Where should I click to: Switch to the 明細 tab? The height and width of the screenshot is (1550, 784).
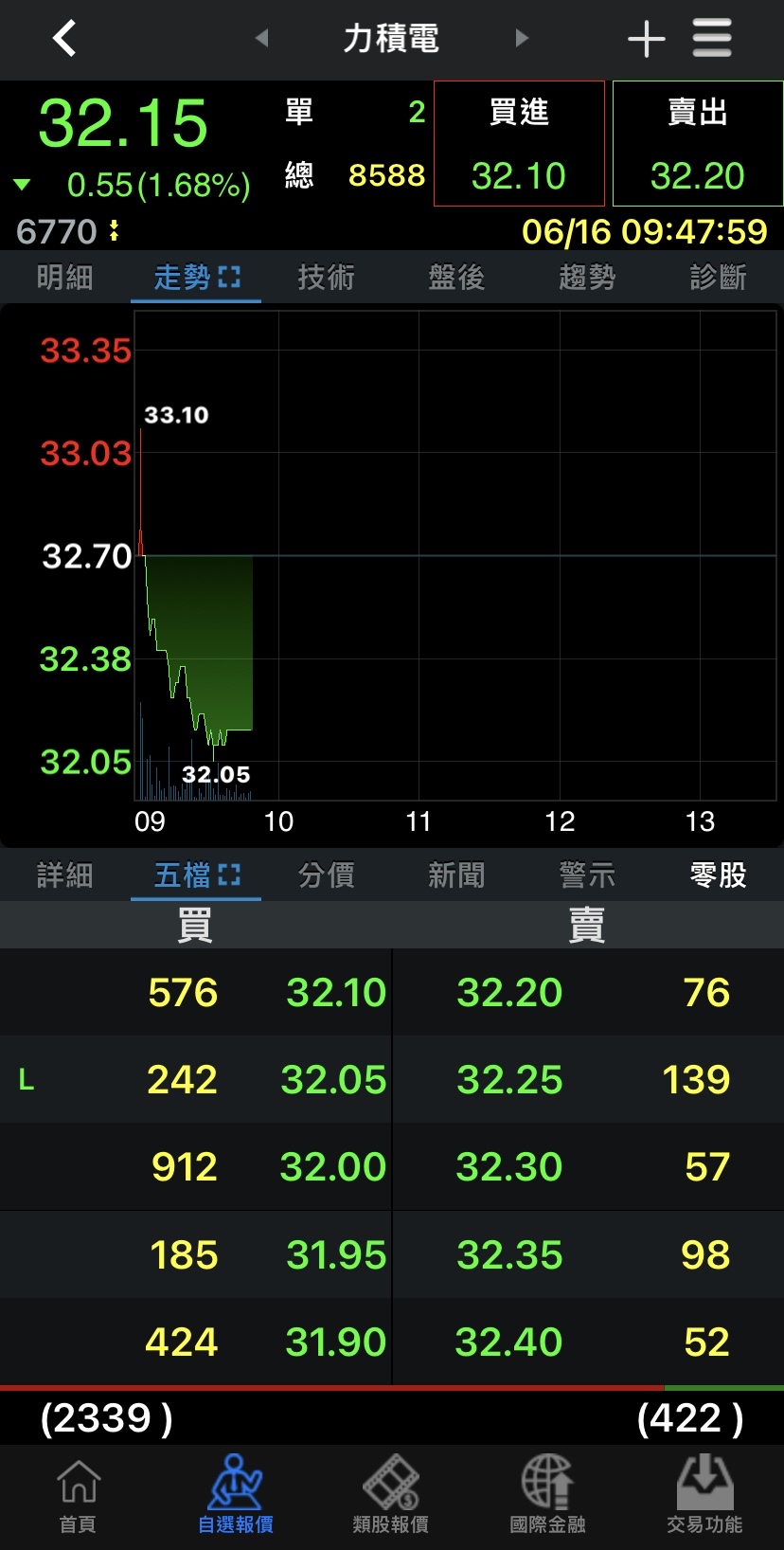coord(64,278)
